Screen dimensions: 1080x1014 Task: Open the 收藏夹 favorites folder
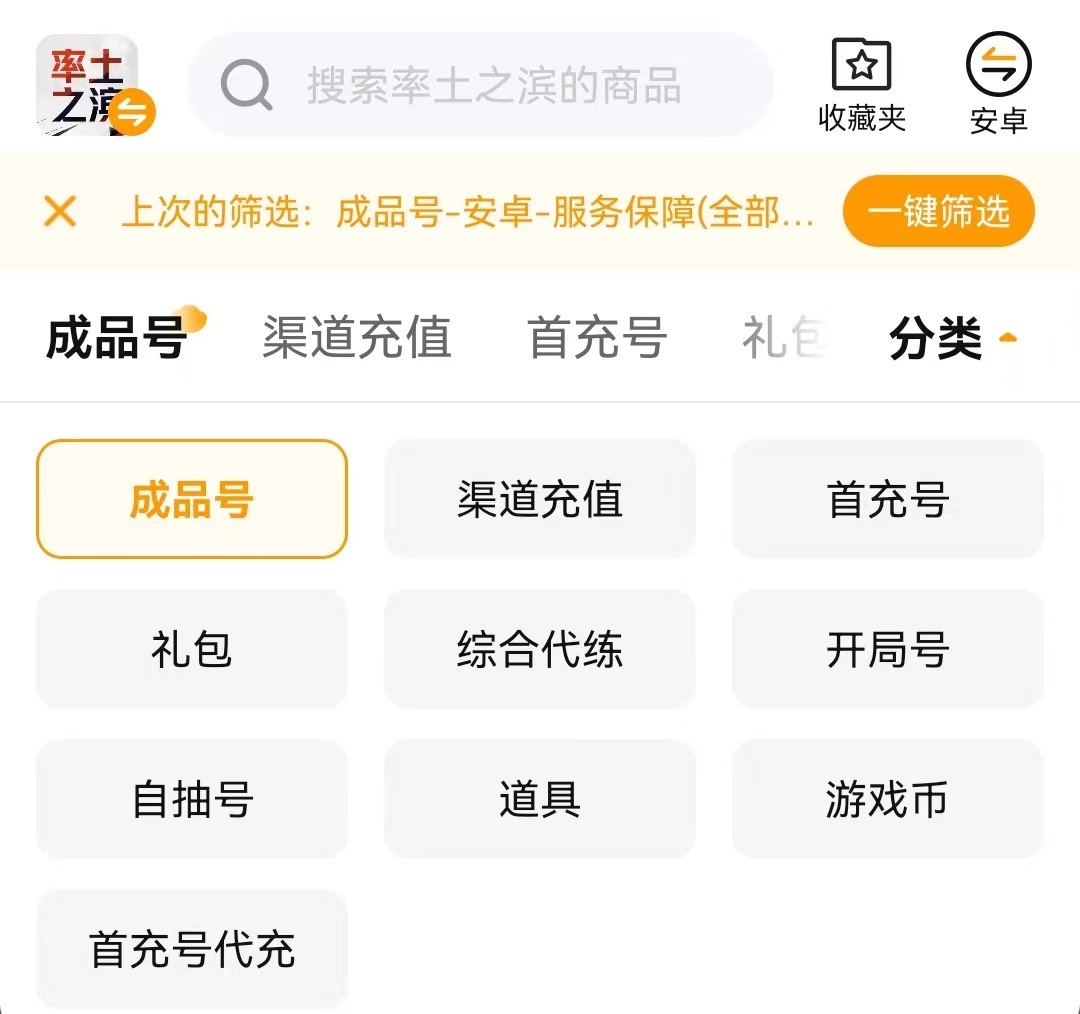point(862,86)
